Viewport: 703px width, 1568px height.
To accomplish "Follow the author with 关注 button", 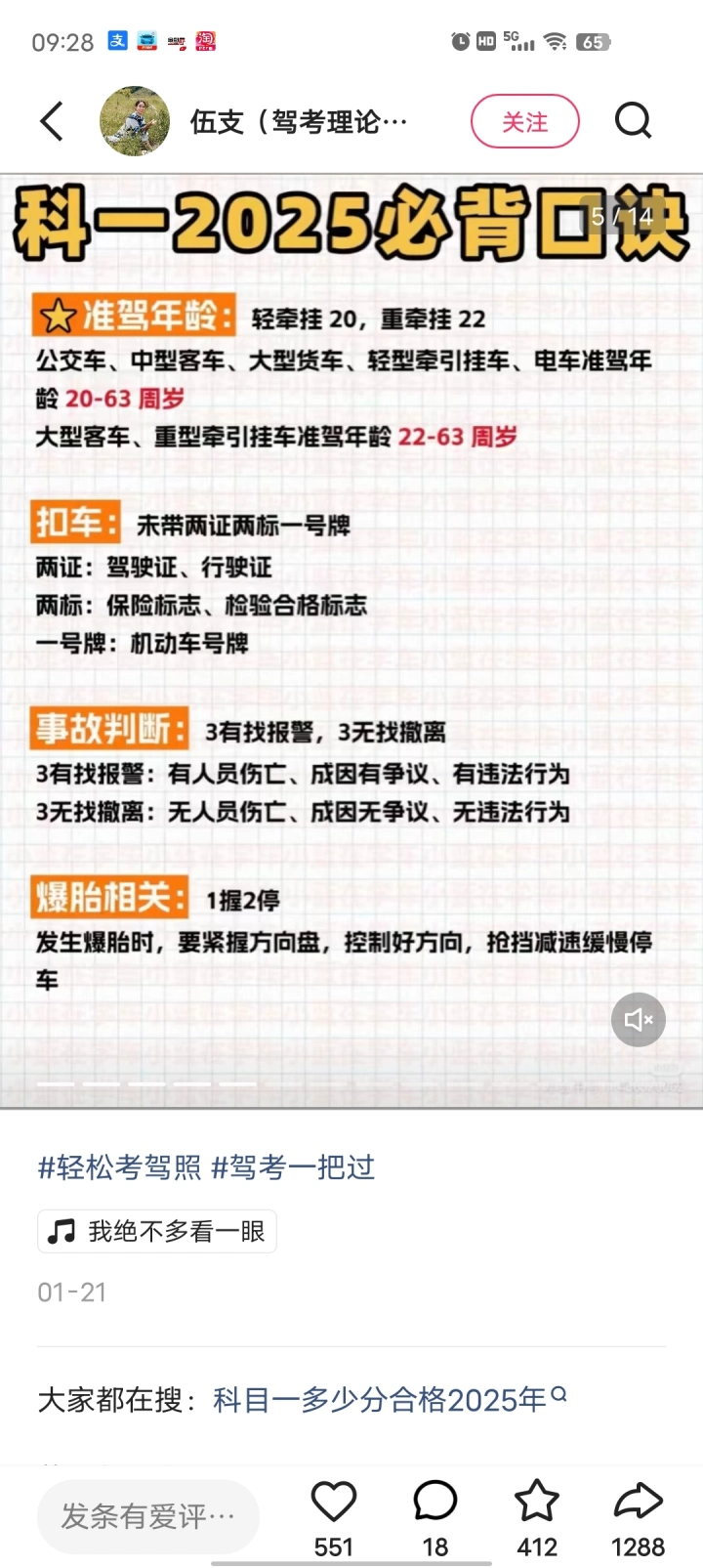I will pyautogui.click(x=525, y=121).
